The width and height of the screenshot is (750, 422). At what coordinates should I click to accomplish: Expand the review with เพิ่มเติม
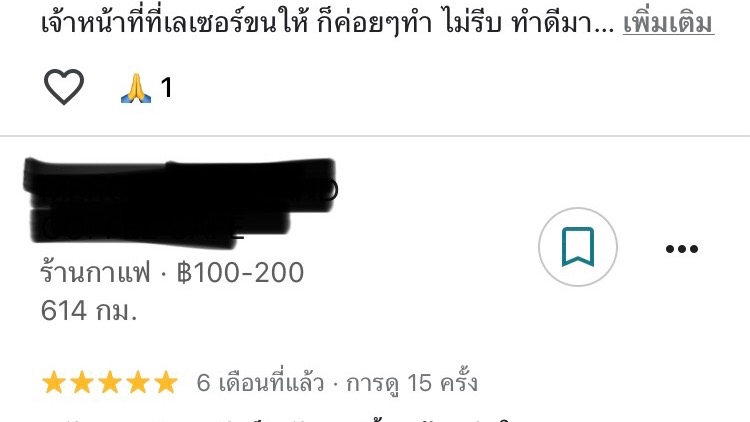[x=668, y=22]
